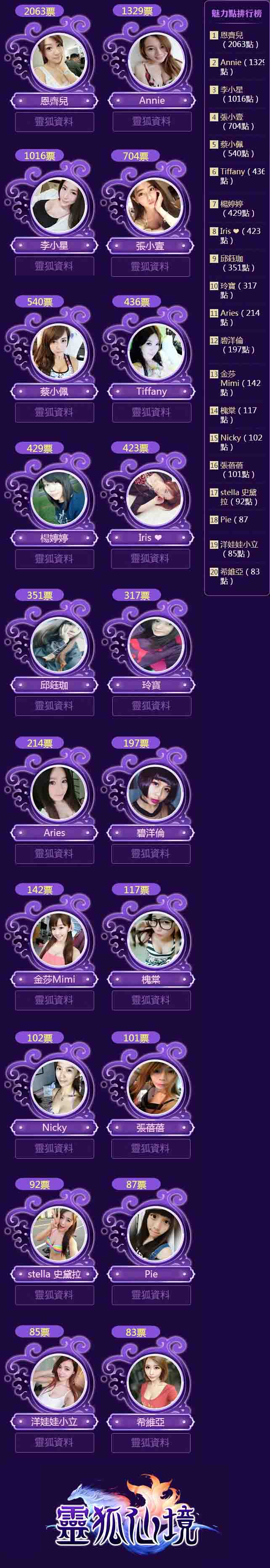Open Nicky's 靈狐資料 button
The width and height of the screenshot is (270, 1568).
pyautogui.click(x=54, y=1148)
